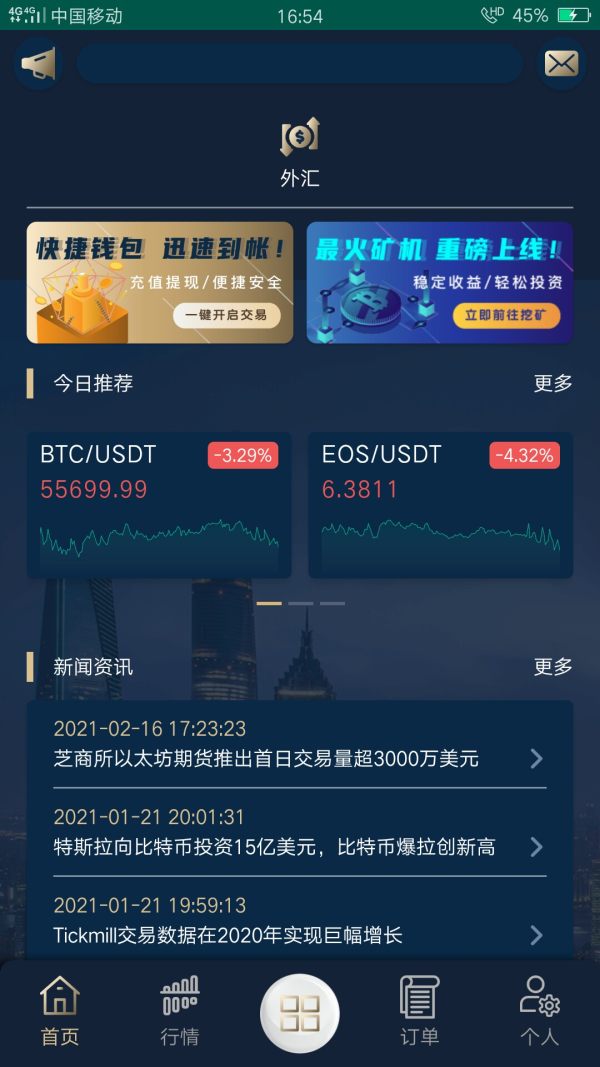Open the 最火矿机 mining banner

tap(440, 283)
